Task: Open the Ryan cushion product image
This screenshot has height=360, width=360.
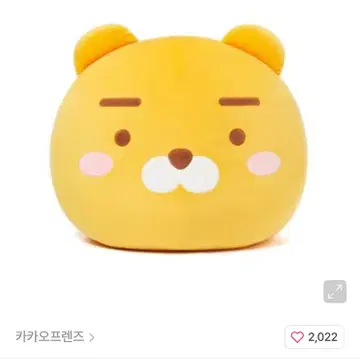Action: [x=179, y=138]
